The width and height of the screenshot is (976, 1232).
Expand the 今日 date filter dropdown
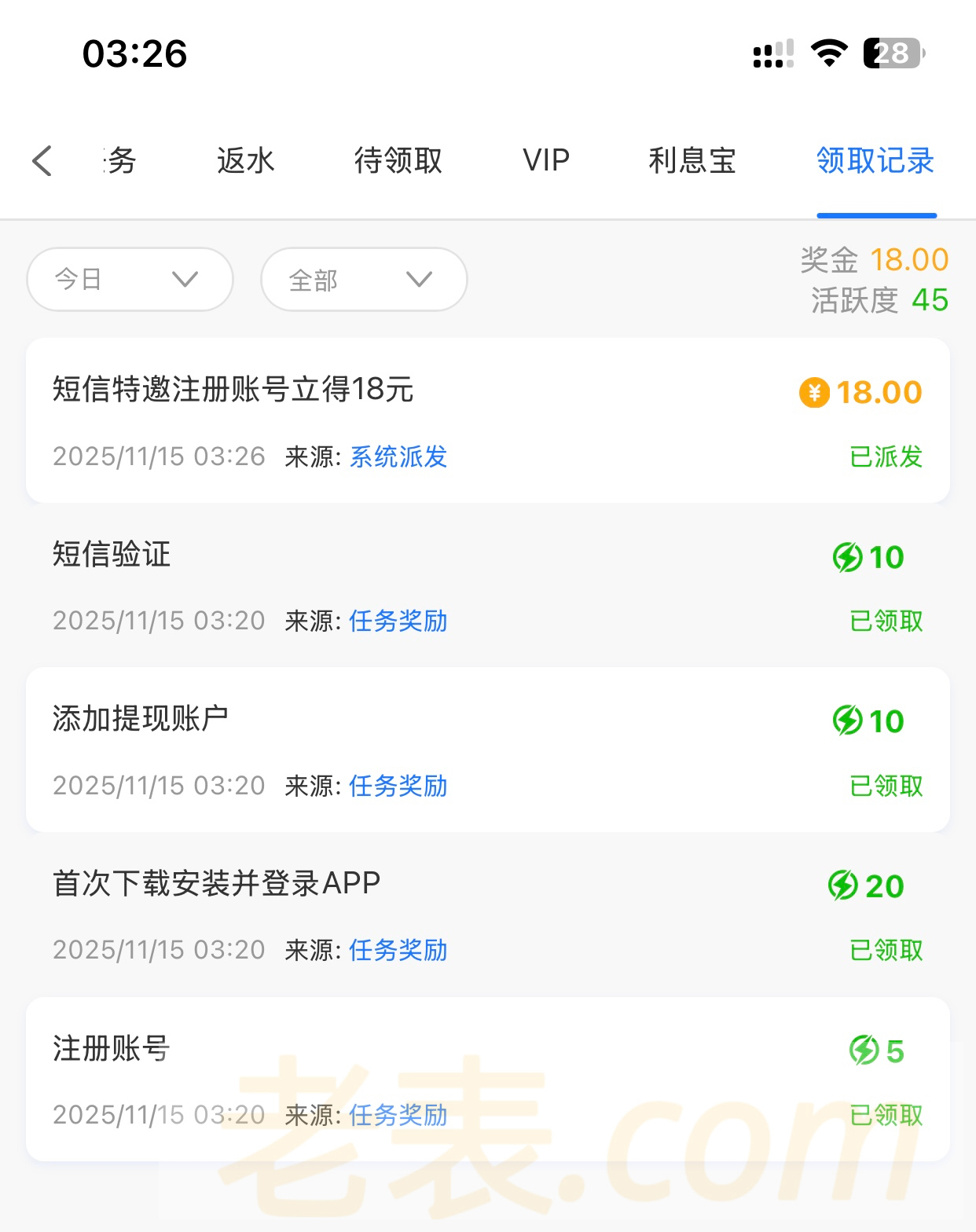pyautogui.click(x=130, y=280)
